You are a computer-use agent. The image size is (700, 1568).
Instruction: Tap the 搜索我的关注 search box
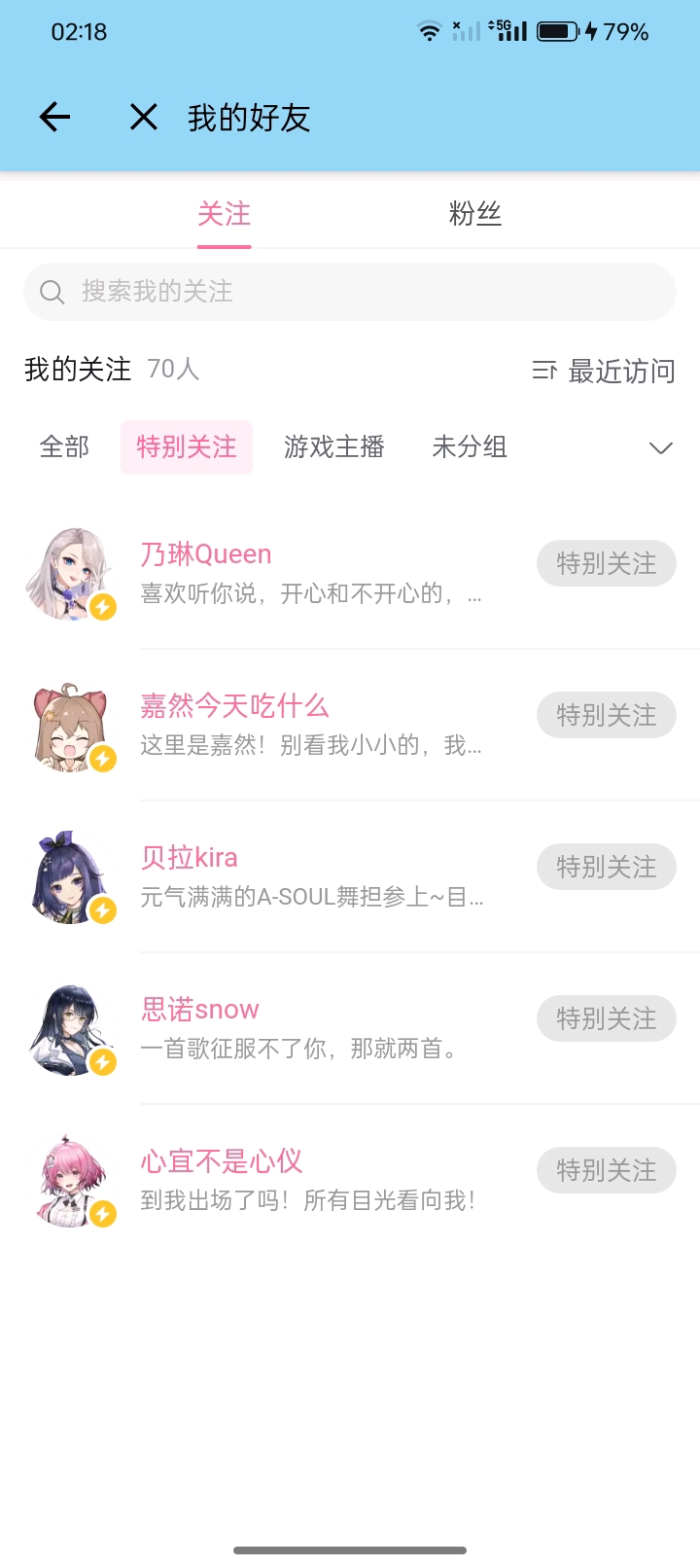pyautogui.click(x=350, y=291)
